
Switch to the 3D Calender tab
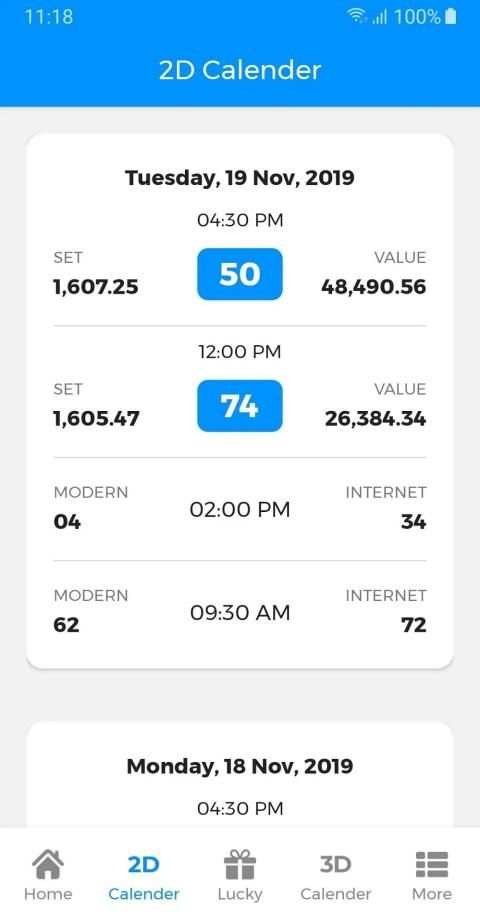point(336,876)
